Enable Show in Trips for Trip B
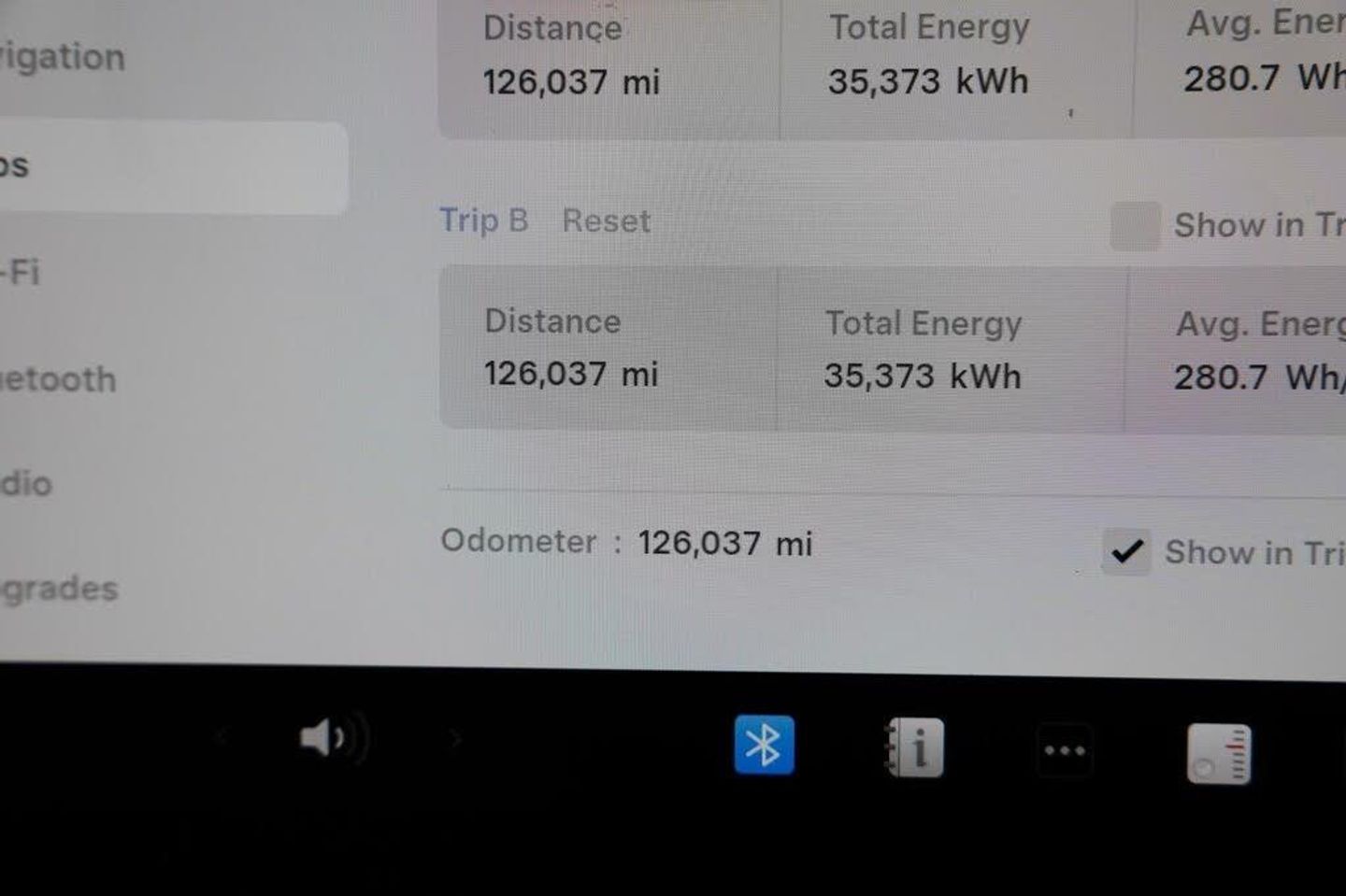The image size is (1346, 896). (1135, 226)
